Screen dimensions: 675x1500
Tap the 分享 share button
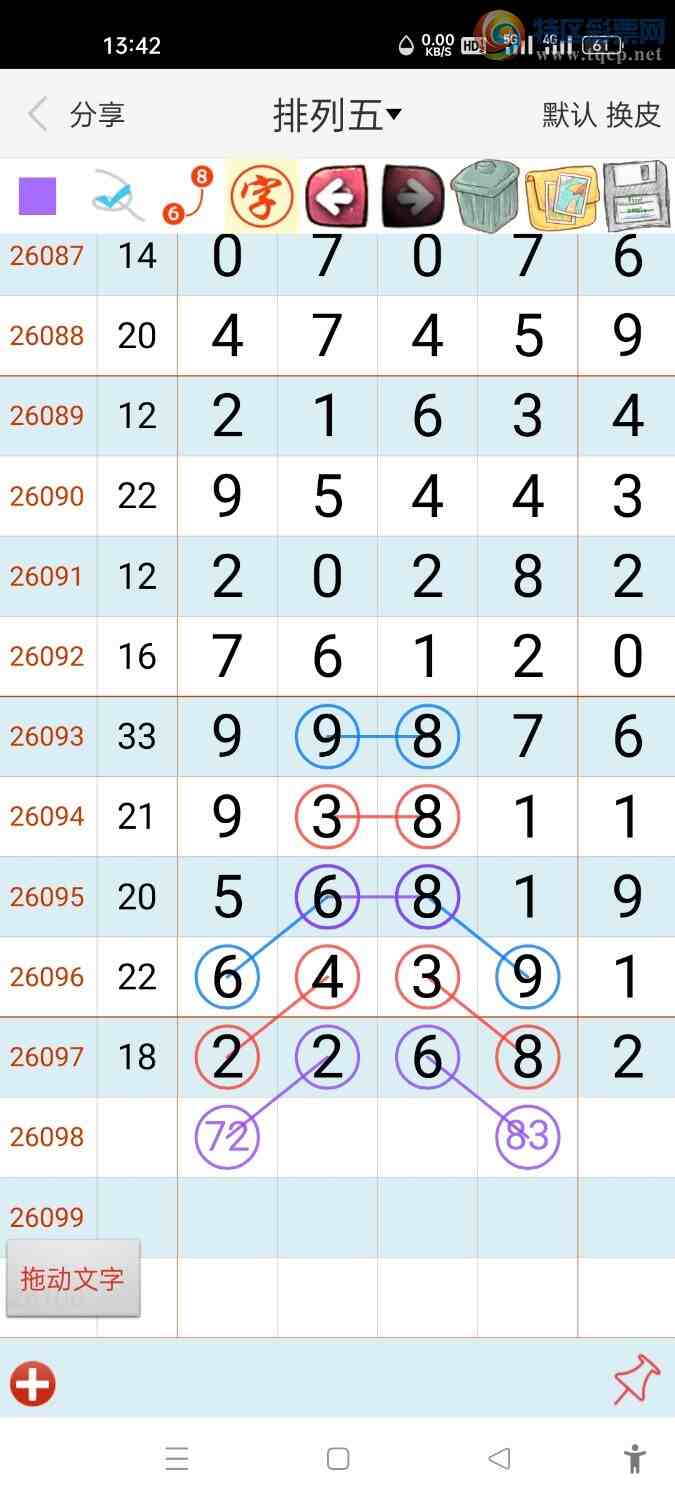click(x=97, y=115)
